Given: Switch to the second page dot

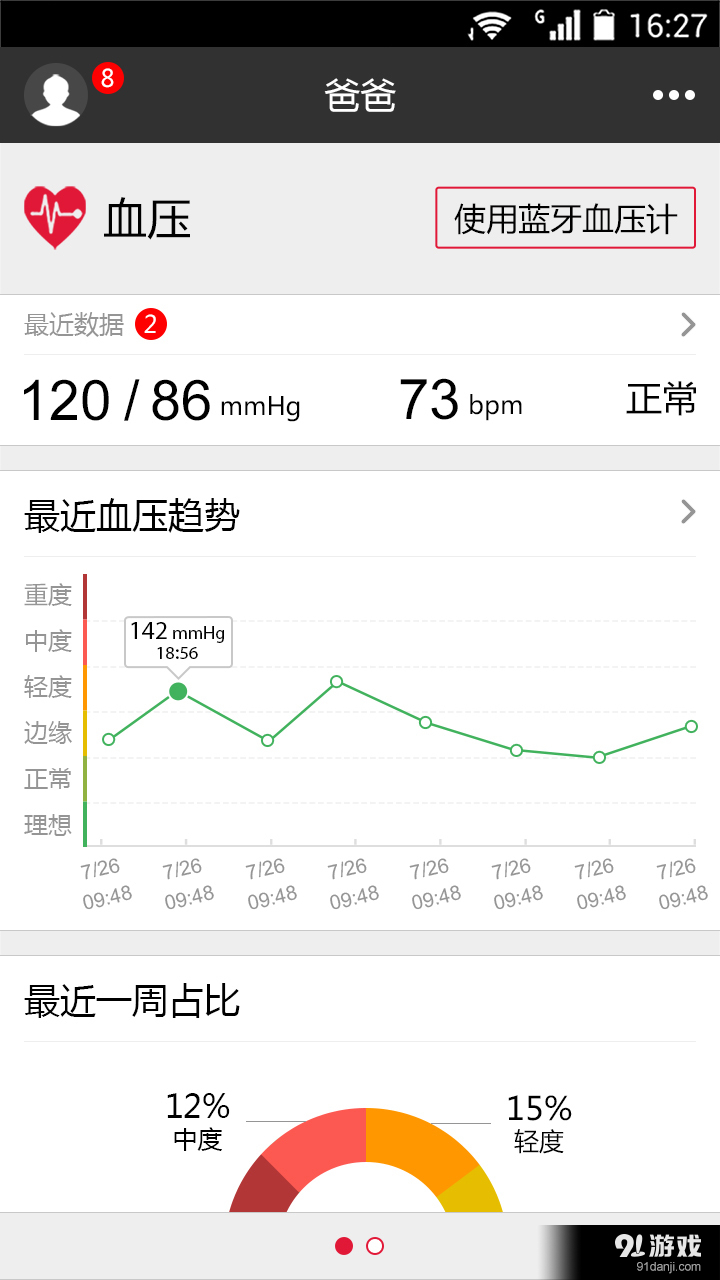Looking at the screenshot, I should pos(376,1247).
